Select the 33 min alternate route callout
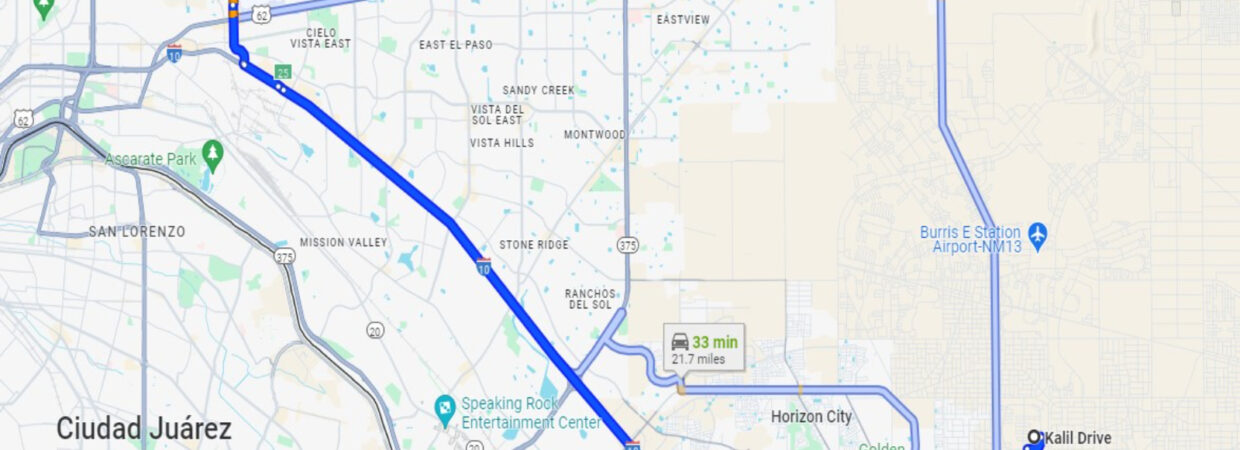This screenshot has height=450, width=1240. 705,349
